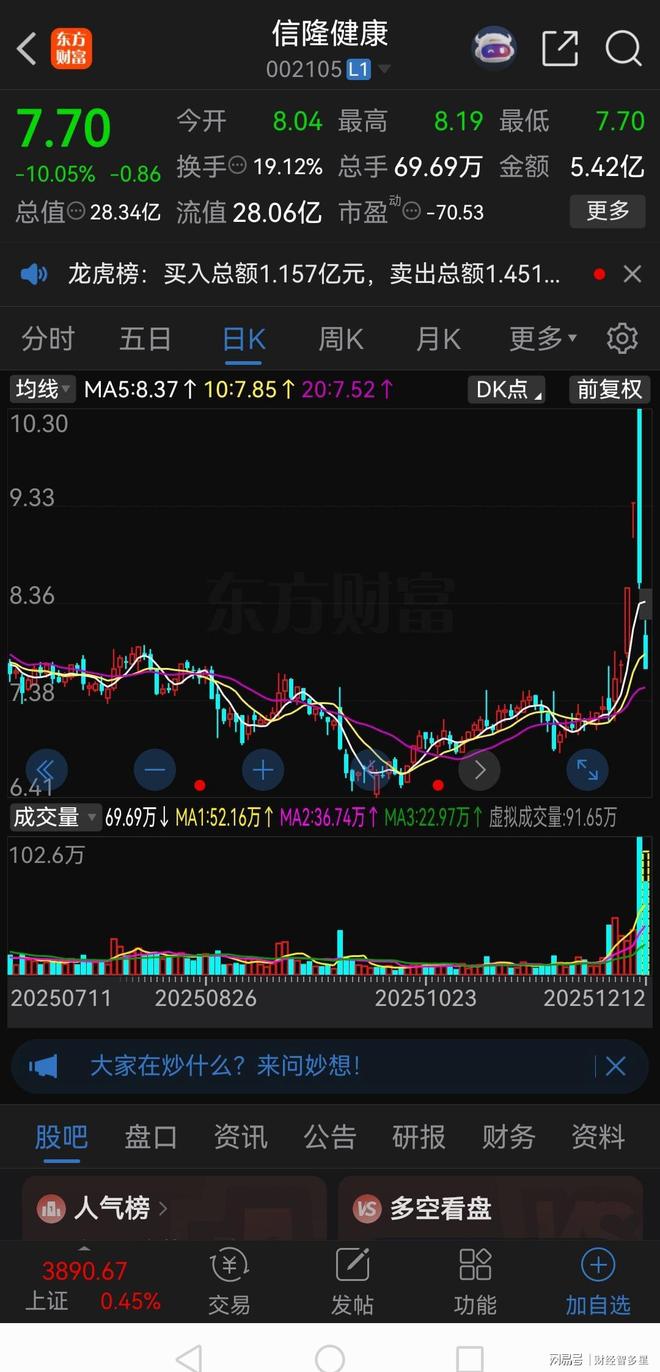The image size is (660, 1372).
Task: Open chart settings gear icon
Action: point(622,339)
